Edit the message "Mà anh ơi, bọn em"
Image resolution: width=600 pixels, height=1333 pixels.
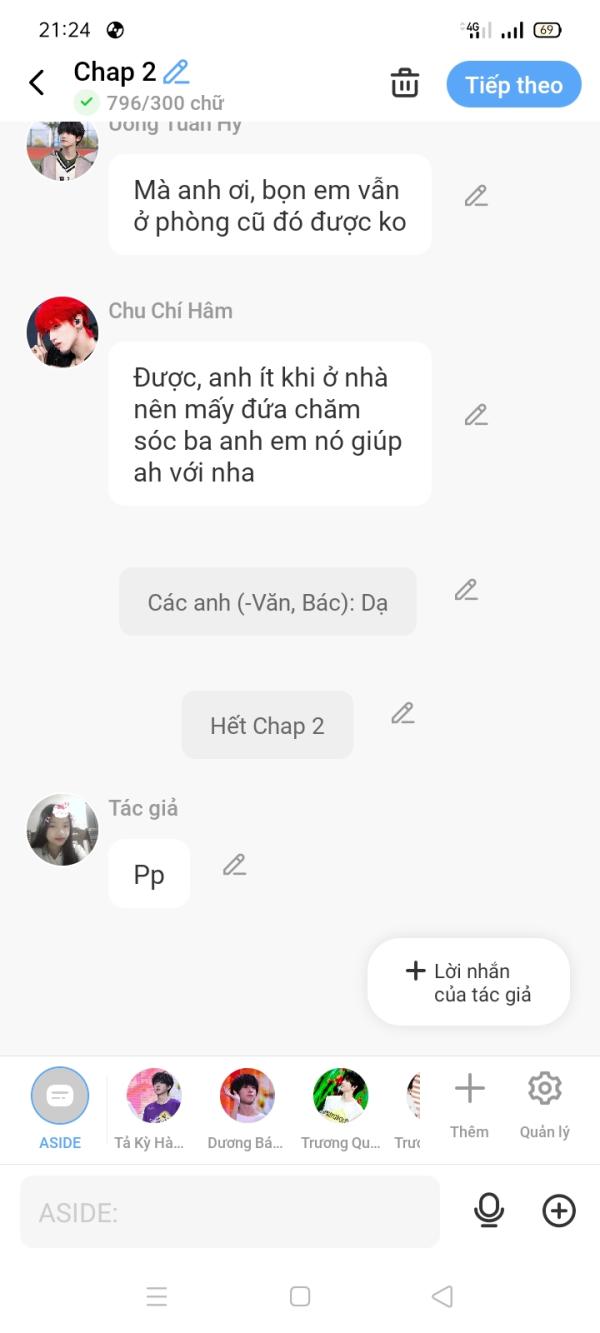(x=476, y=196)
